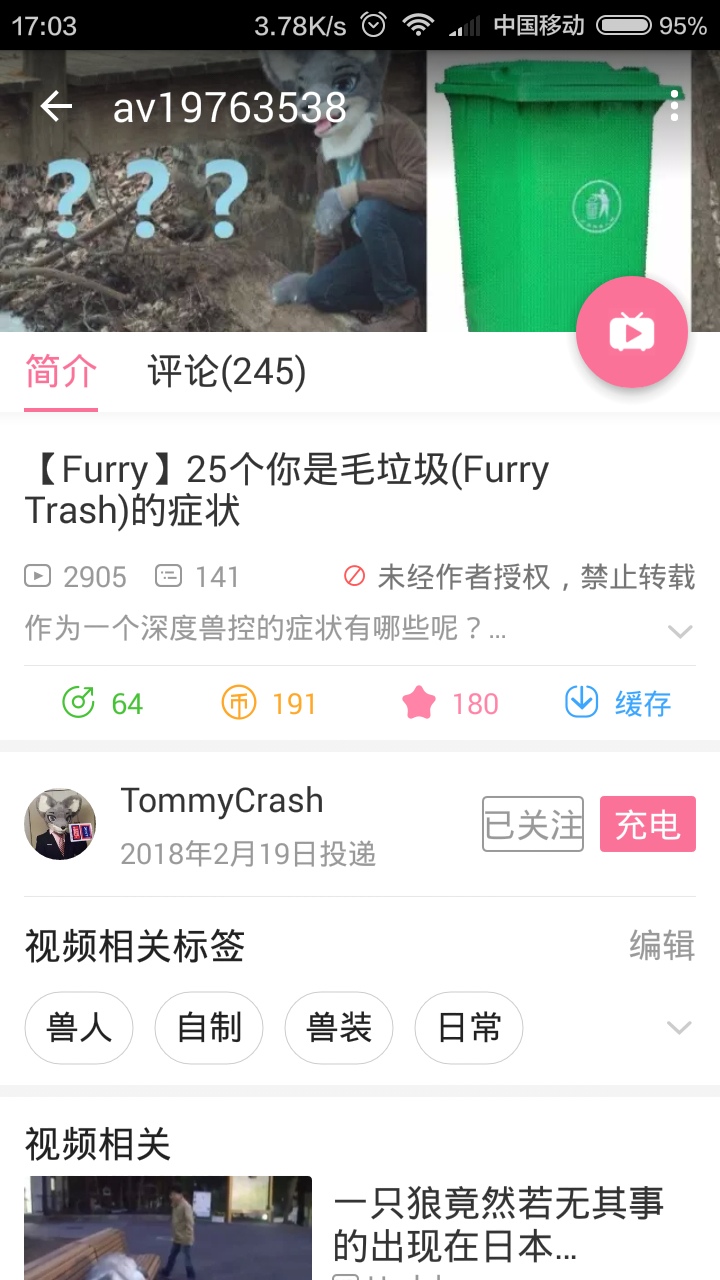The width and height of the screenshot is (720, 1280).
Task: Open the 日常 tag
Action: point(469,1028)
